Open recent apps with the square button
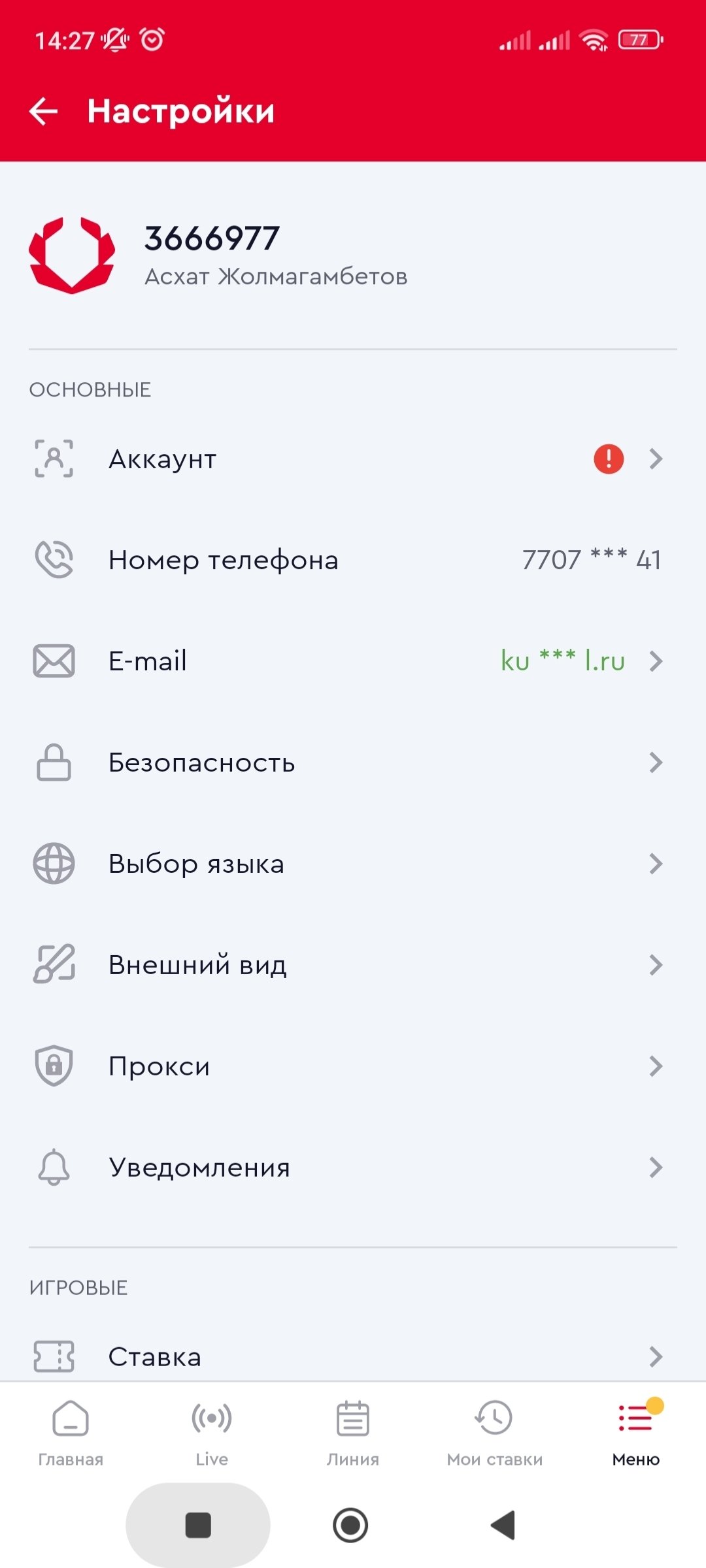The image size is (706, 1568). pyautogui.click(x=198, y=1526)
